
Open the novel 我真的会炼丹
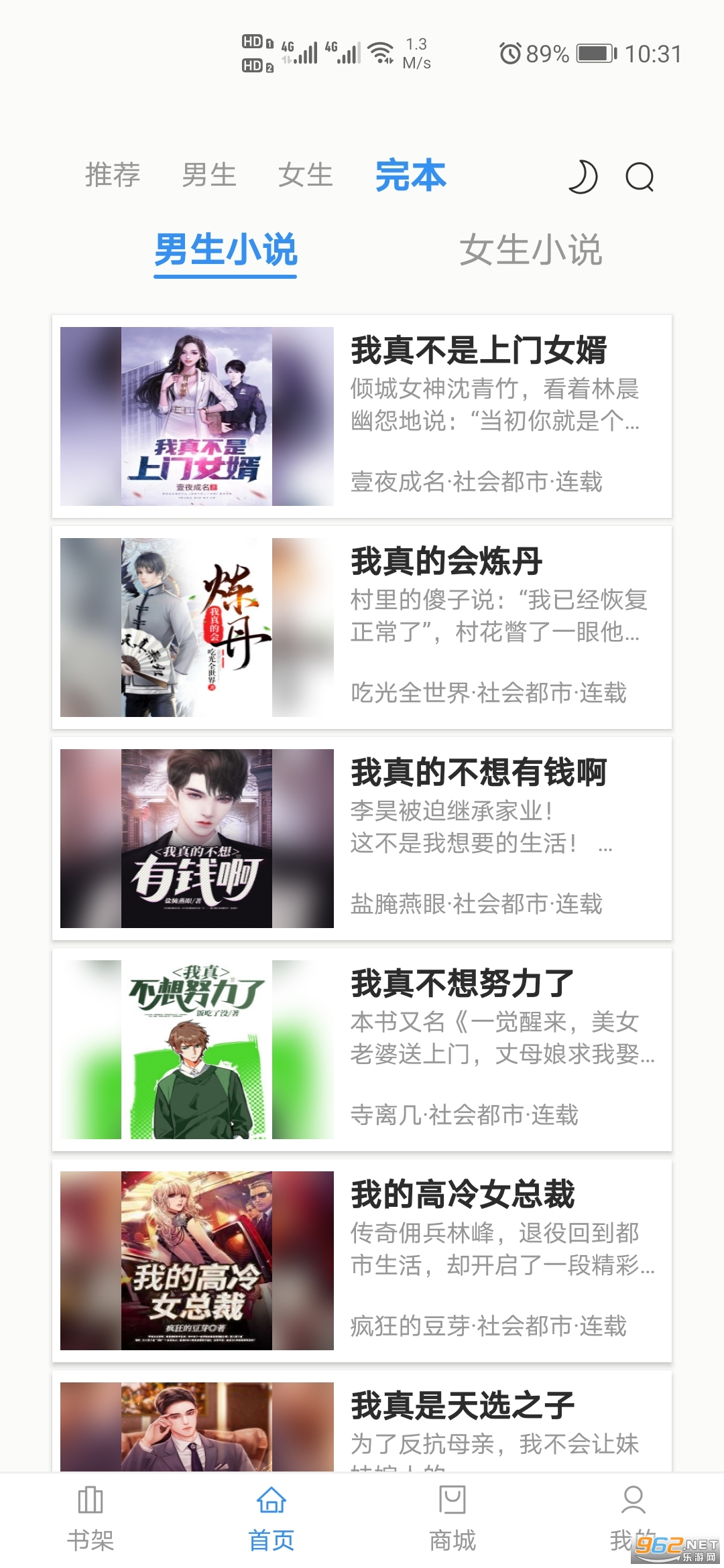(362, 627)
